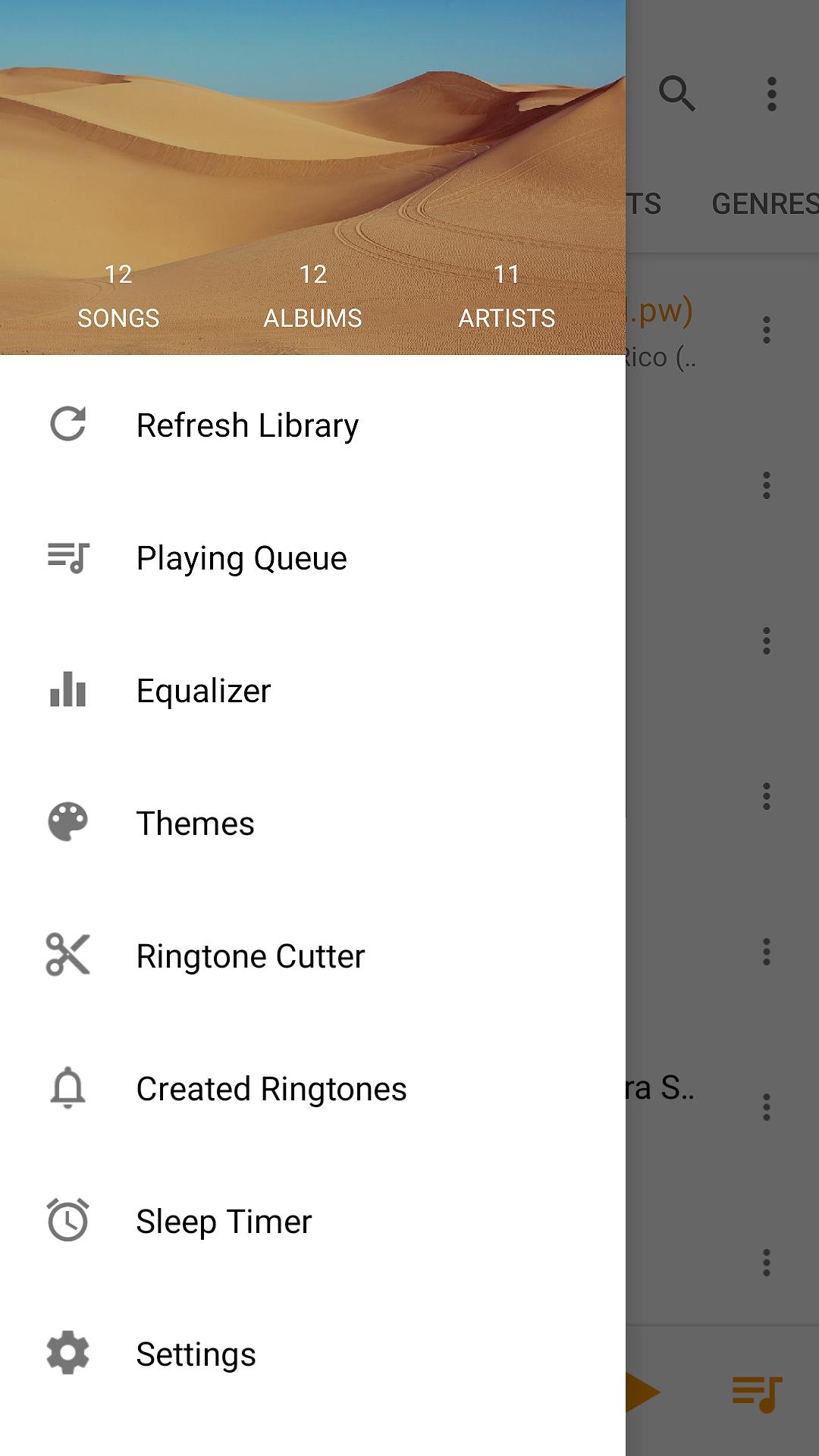819x1456 pixels.
Task: Open the Equalizer
Action: point(312,691)
